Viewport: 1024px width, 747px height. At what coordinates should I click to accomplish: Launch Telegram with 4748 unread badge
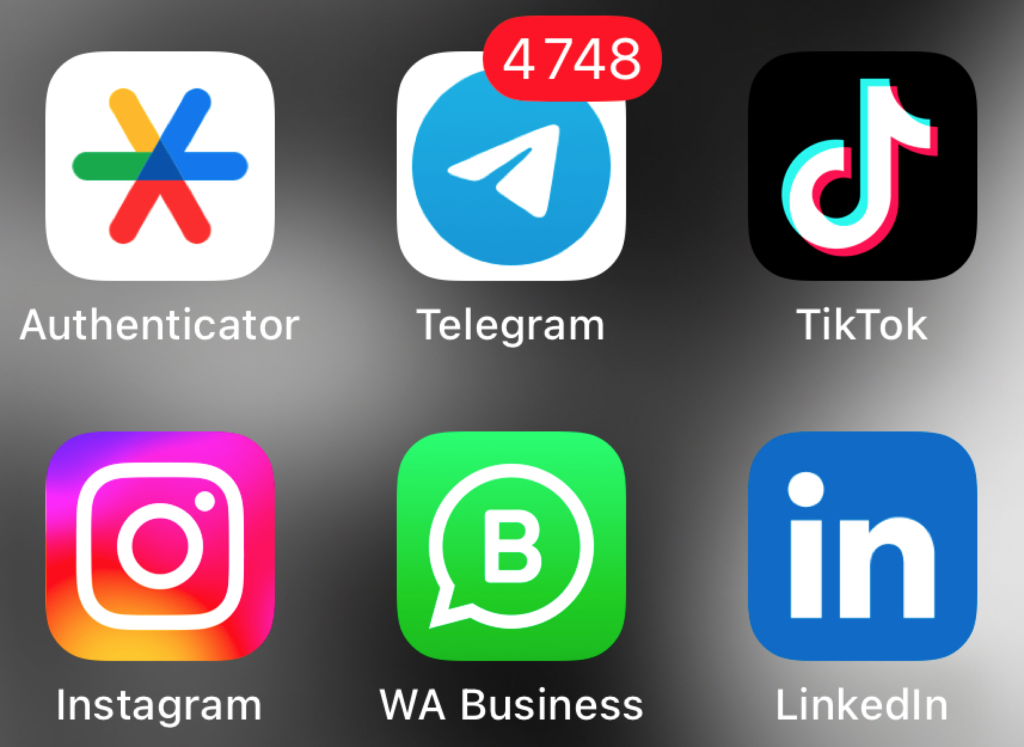pyautogui.click(x=511, y=166)
